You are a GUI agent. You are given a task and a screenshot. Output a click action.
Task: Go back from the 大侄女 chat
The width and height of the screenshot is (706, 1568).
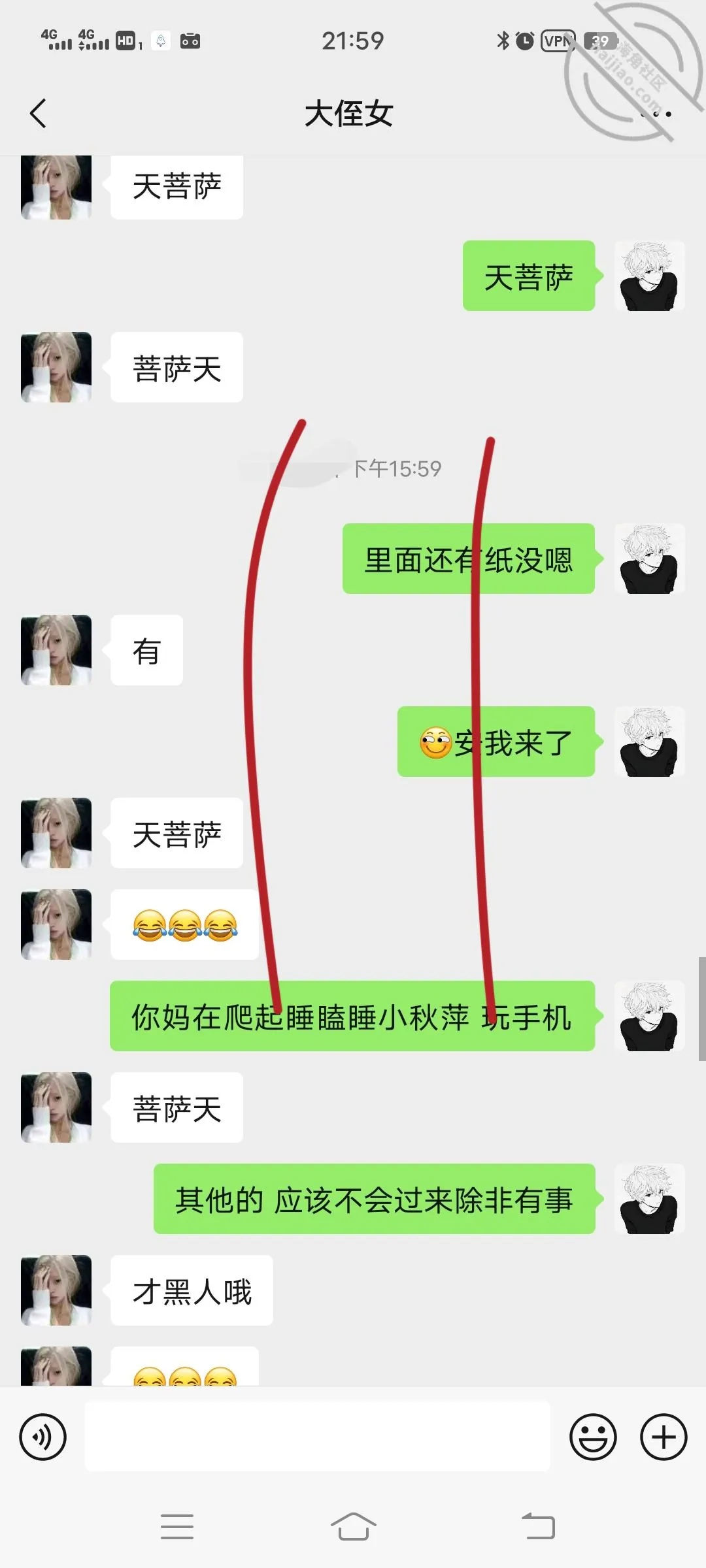(39, 114)
